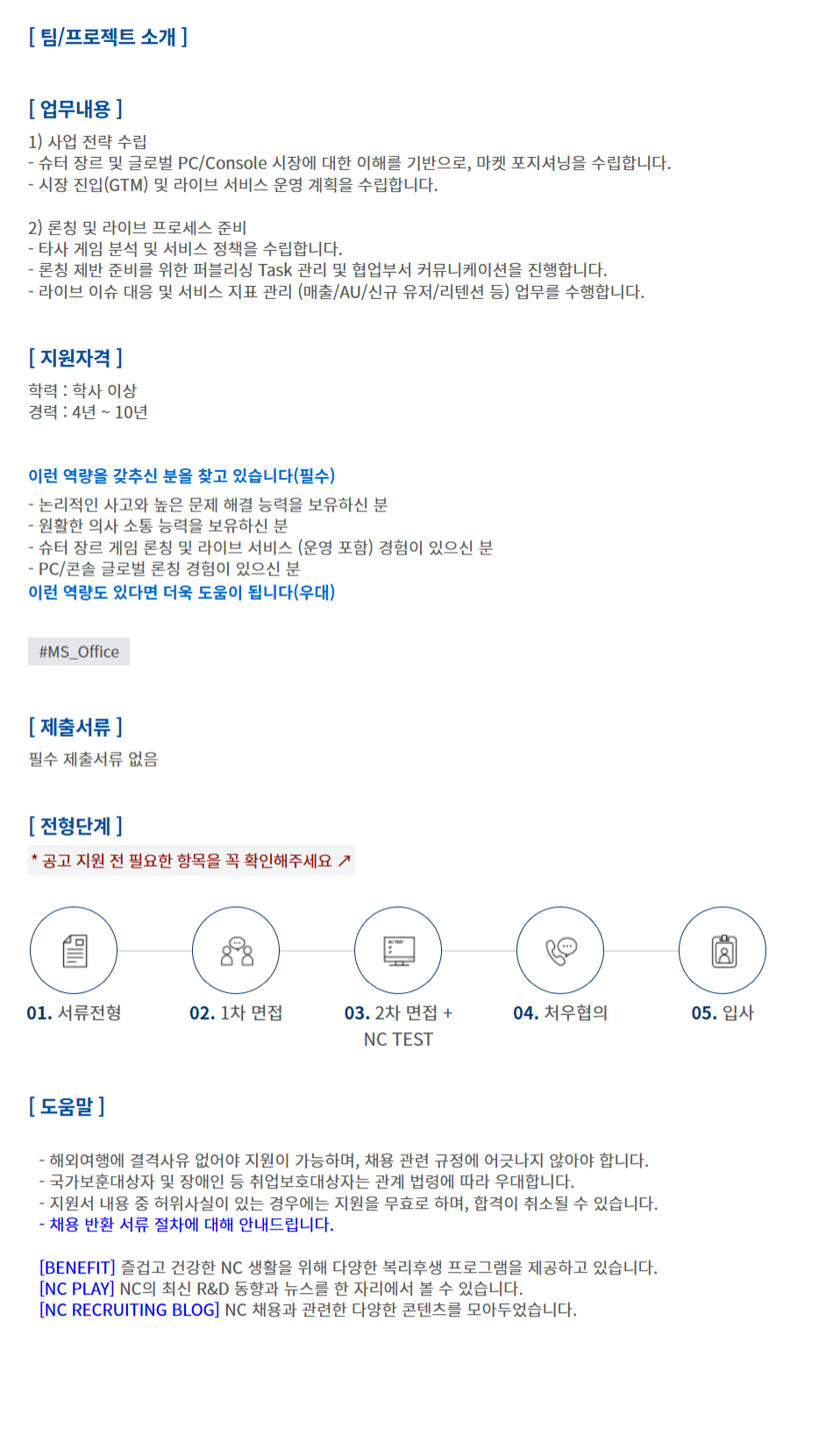Select the #MS_Office tag
Screen dimensions: 840x1435
coord(79,652)
